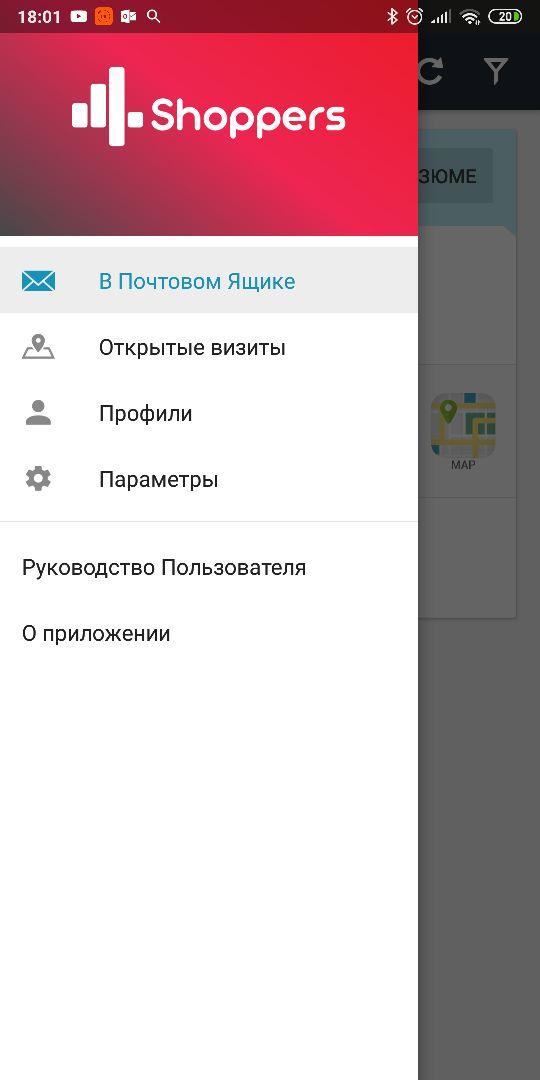Open the Профили menu item
Image resolution: width=540 pixels, height=1080 pixels.
tap(209, 413)
